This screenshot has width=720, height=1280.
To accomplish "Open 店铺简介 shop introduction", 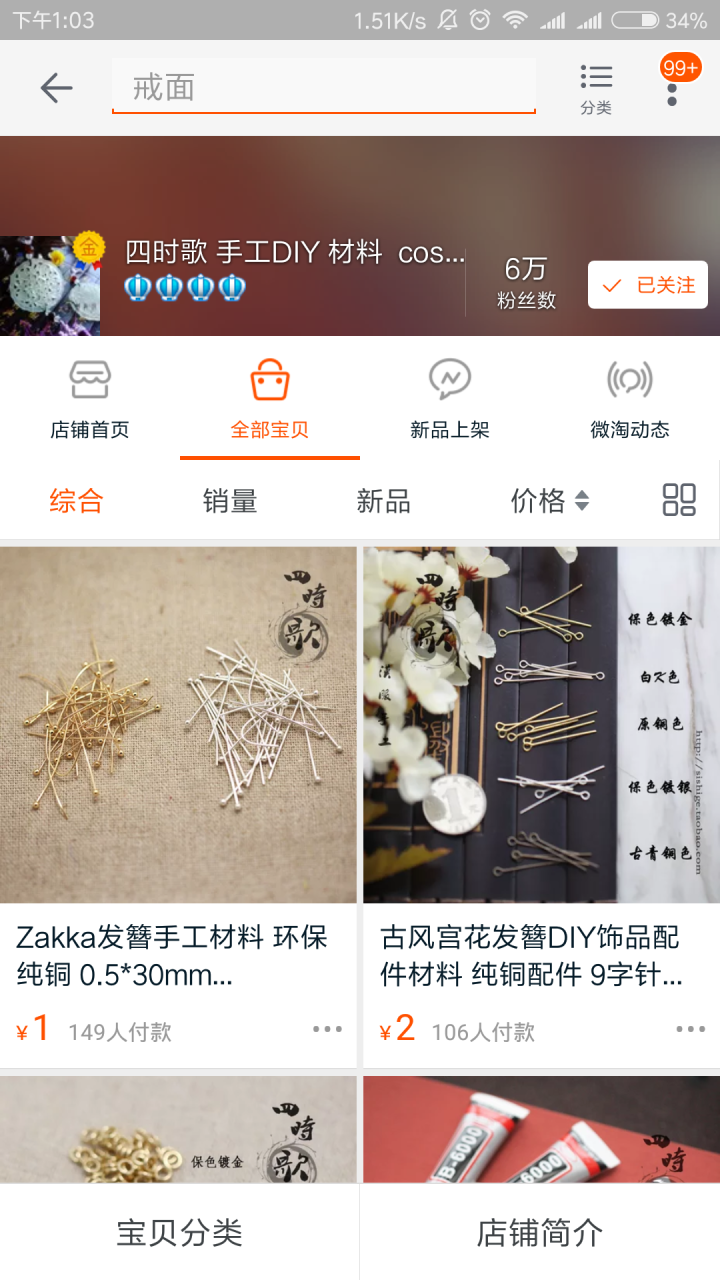I will 540,1232.
